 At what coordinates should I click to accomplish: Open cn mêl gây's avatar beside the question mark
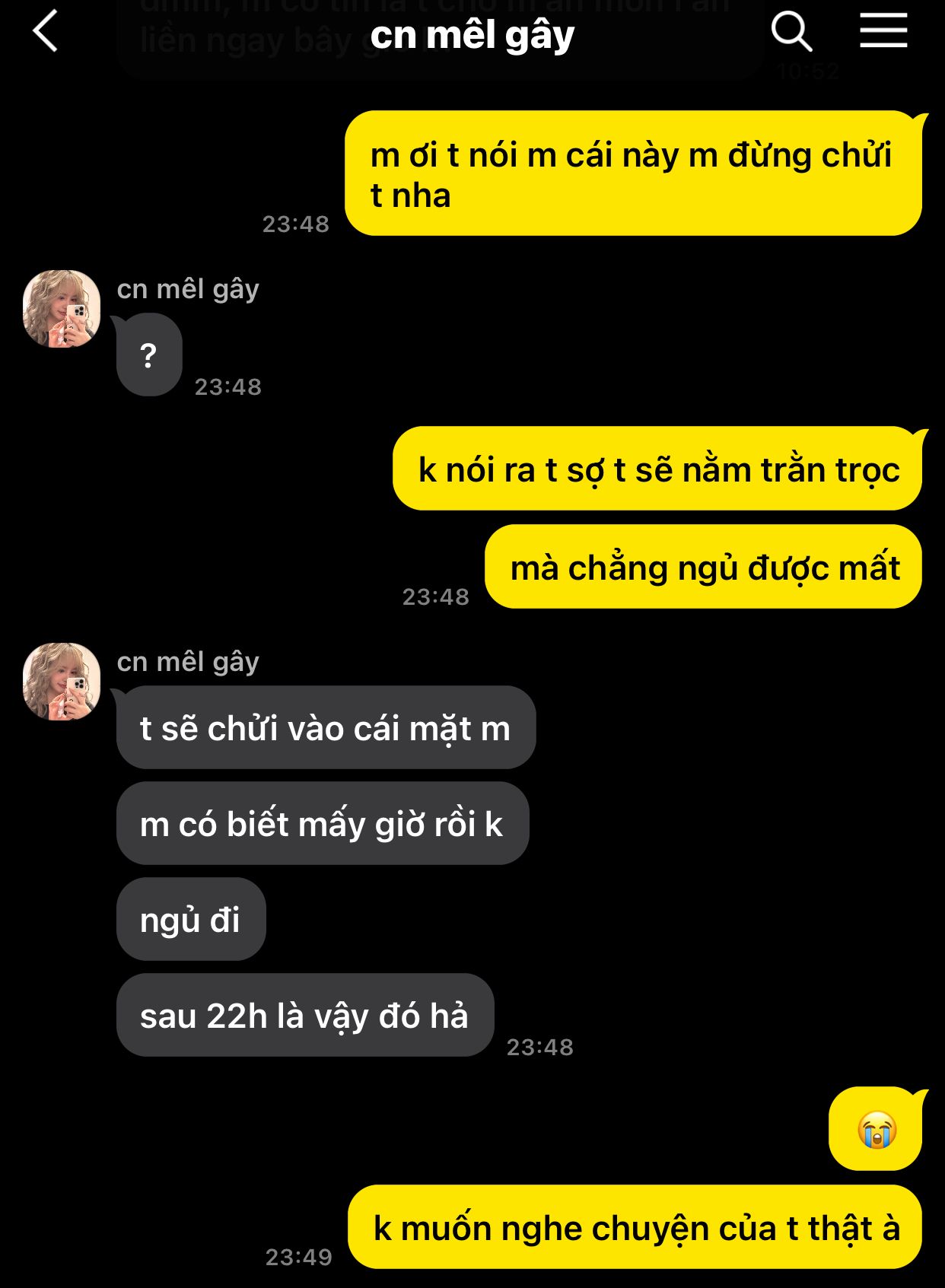pos(62,308)
